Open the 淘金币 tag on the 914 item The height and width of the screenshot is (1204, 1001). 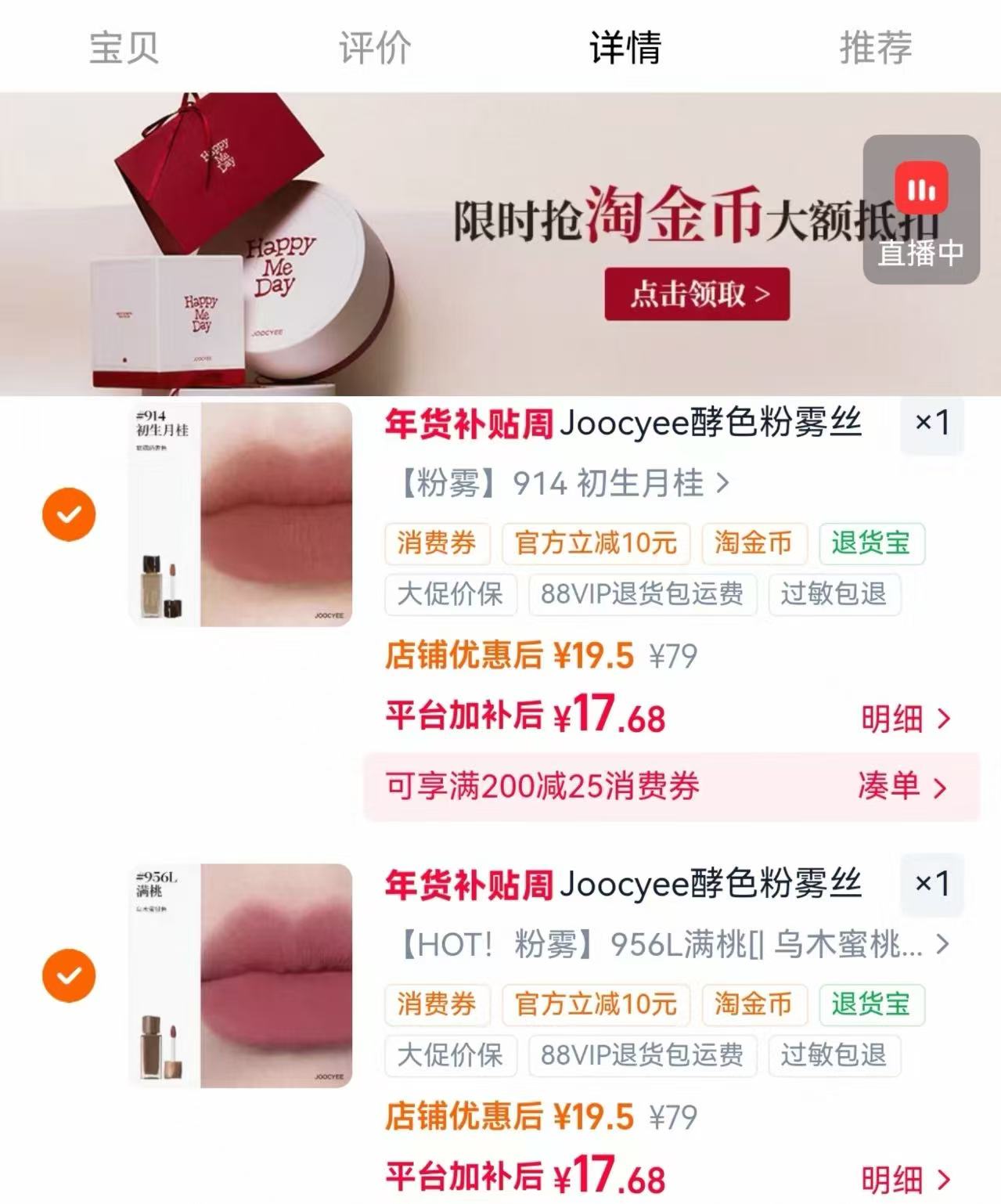click(x=754, y=544)
